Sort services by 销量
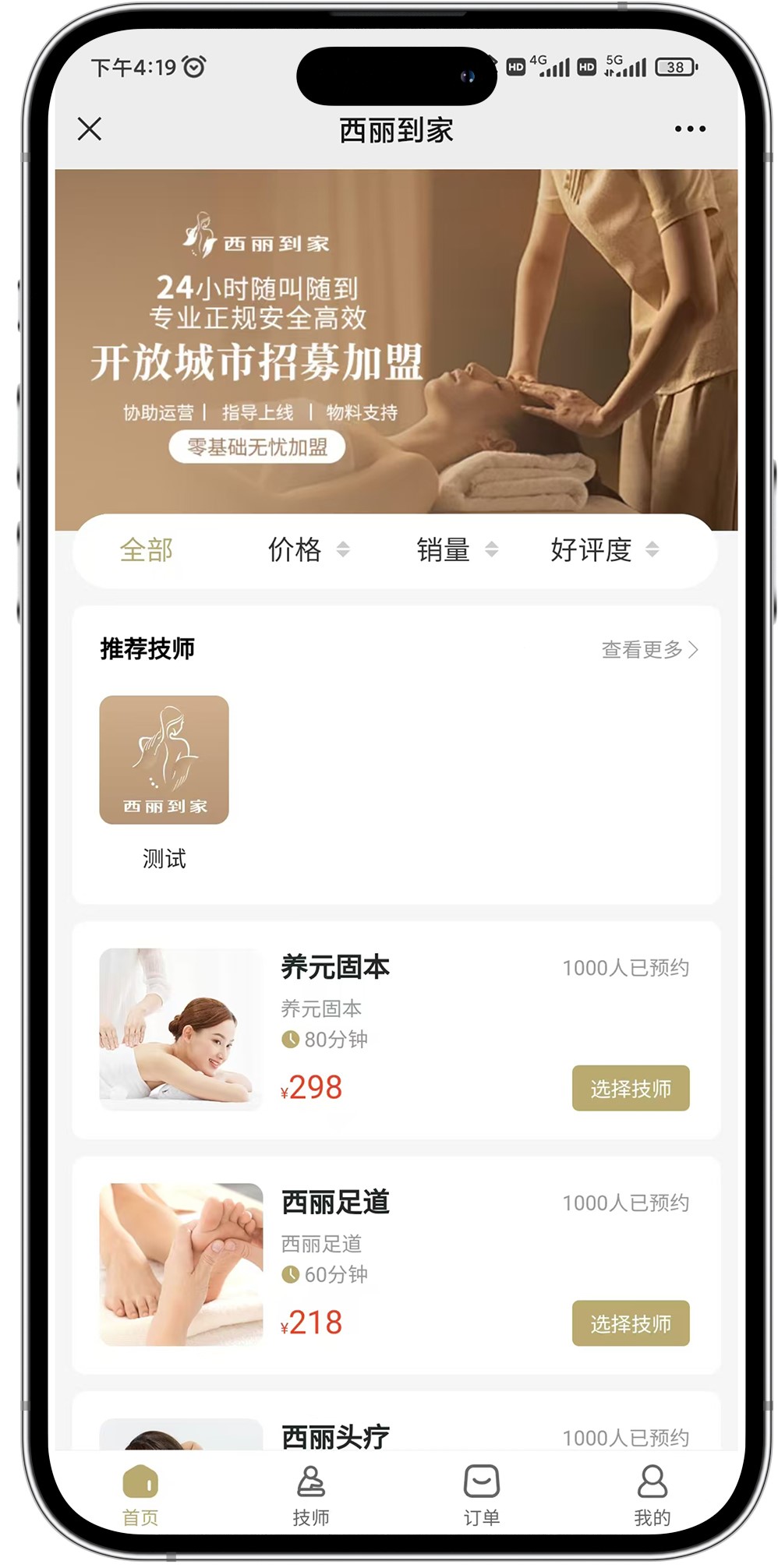 pyautogui.click(x=457, y=550)
